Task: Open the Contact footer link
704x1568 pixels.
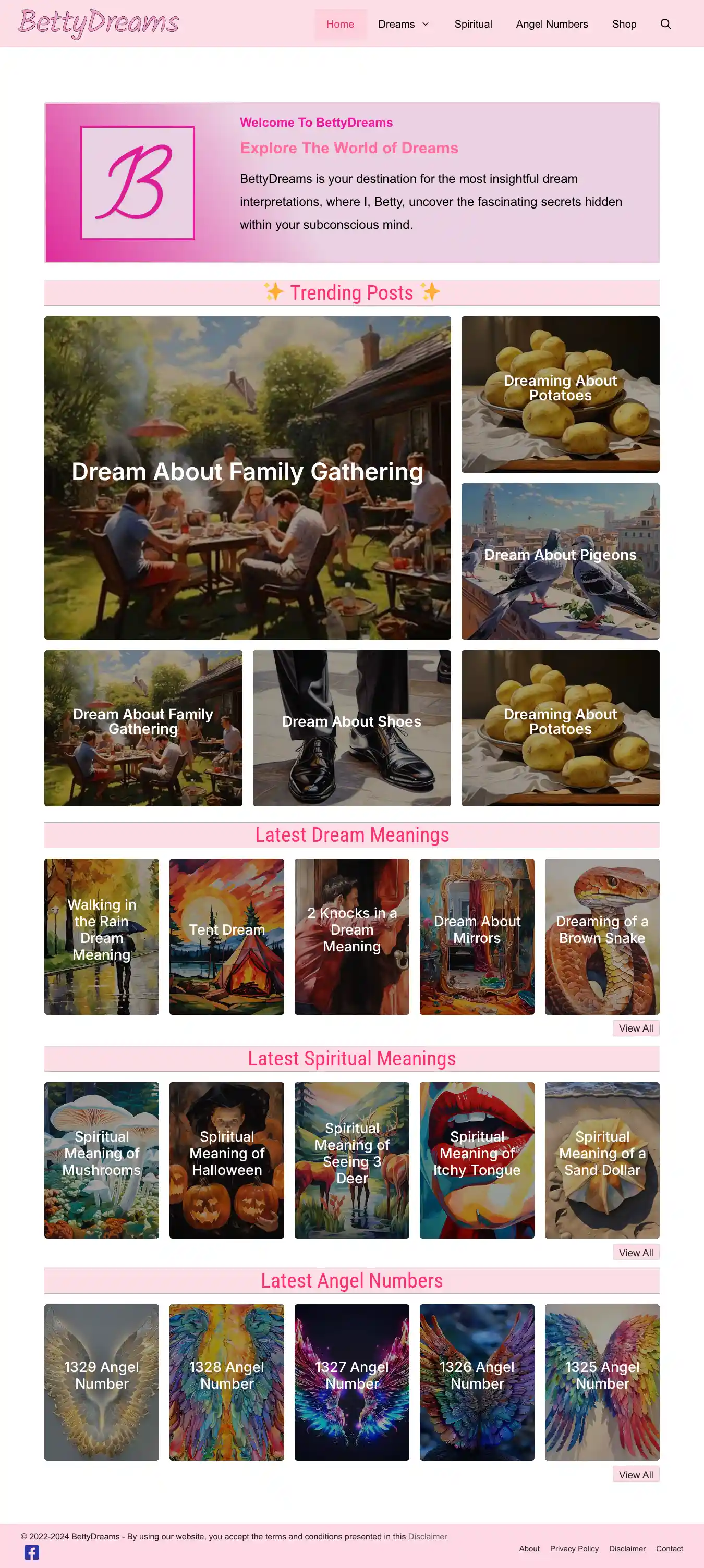Action: coord(669,1548)
